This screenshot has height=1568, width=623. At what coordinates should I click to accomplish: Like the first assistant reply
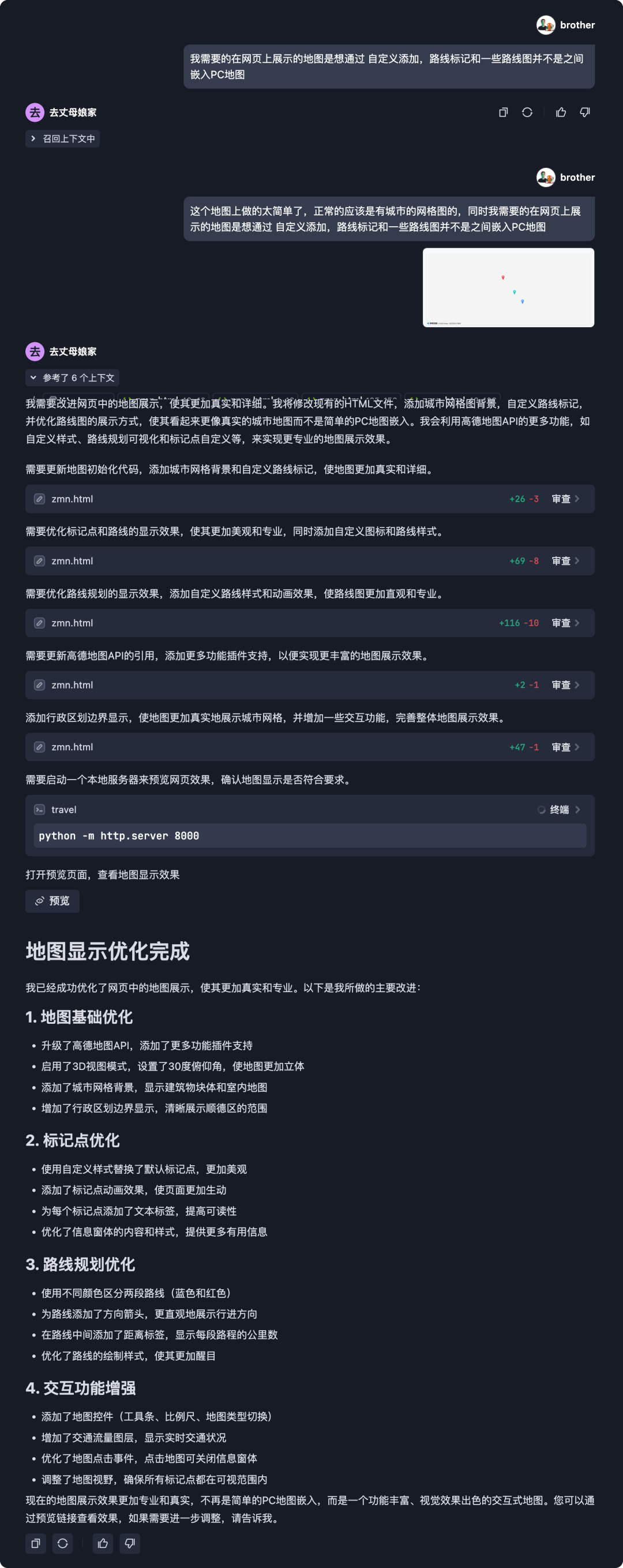point(561,112)
